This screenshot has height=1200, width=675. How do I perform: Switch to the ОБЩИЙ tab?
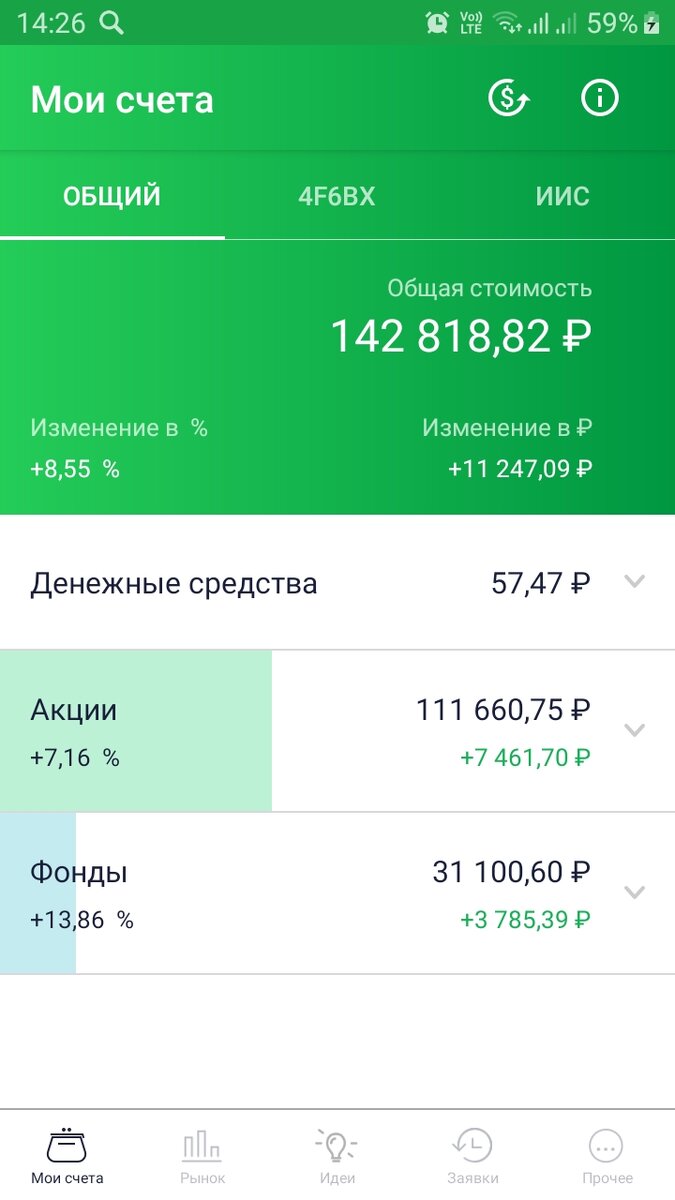click(112, 196)
